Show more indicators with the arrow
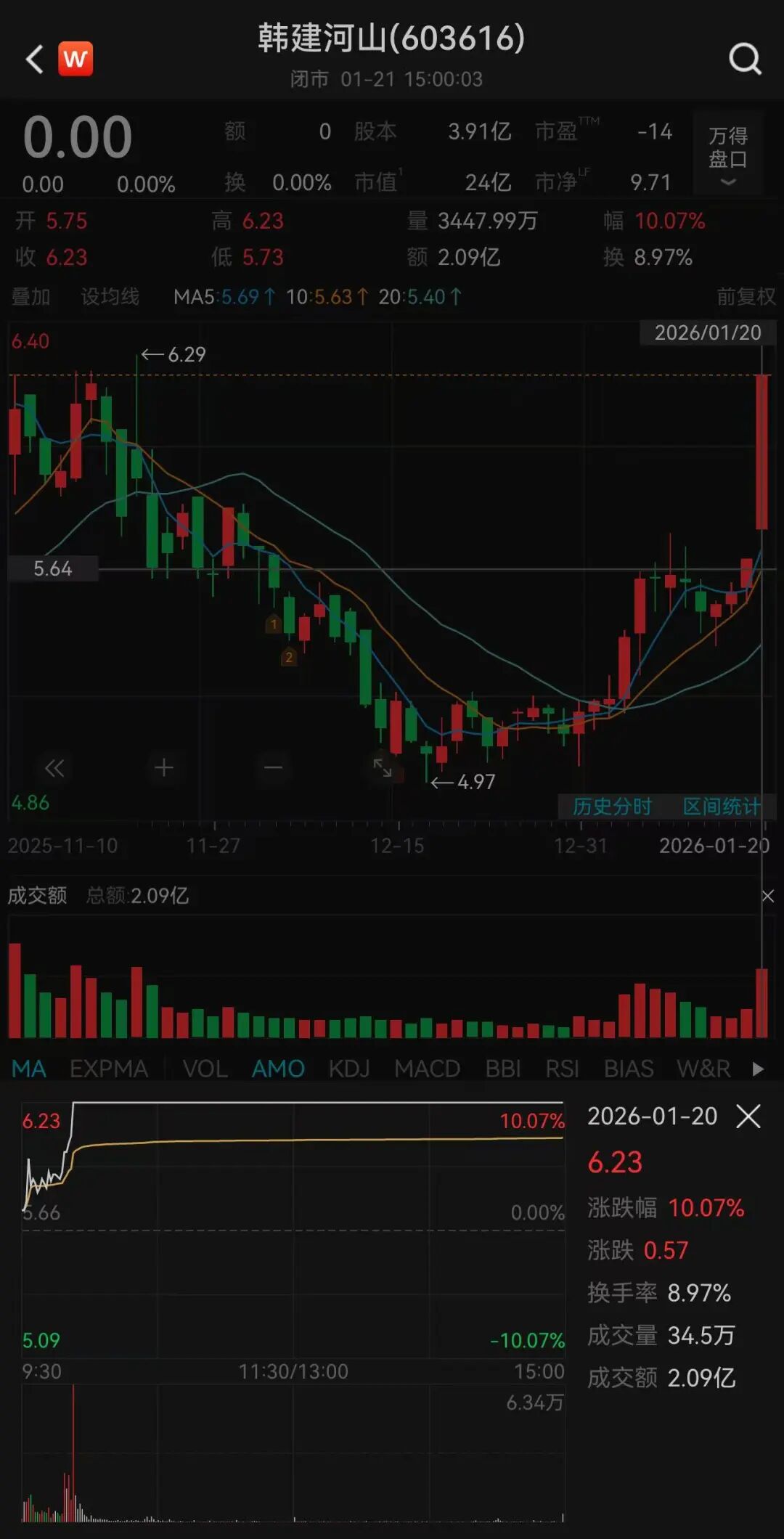784x1539 pixels. coord(758,1069)
